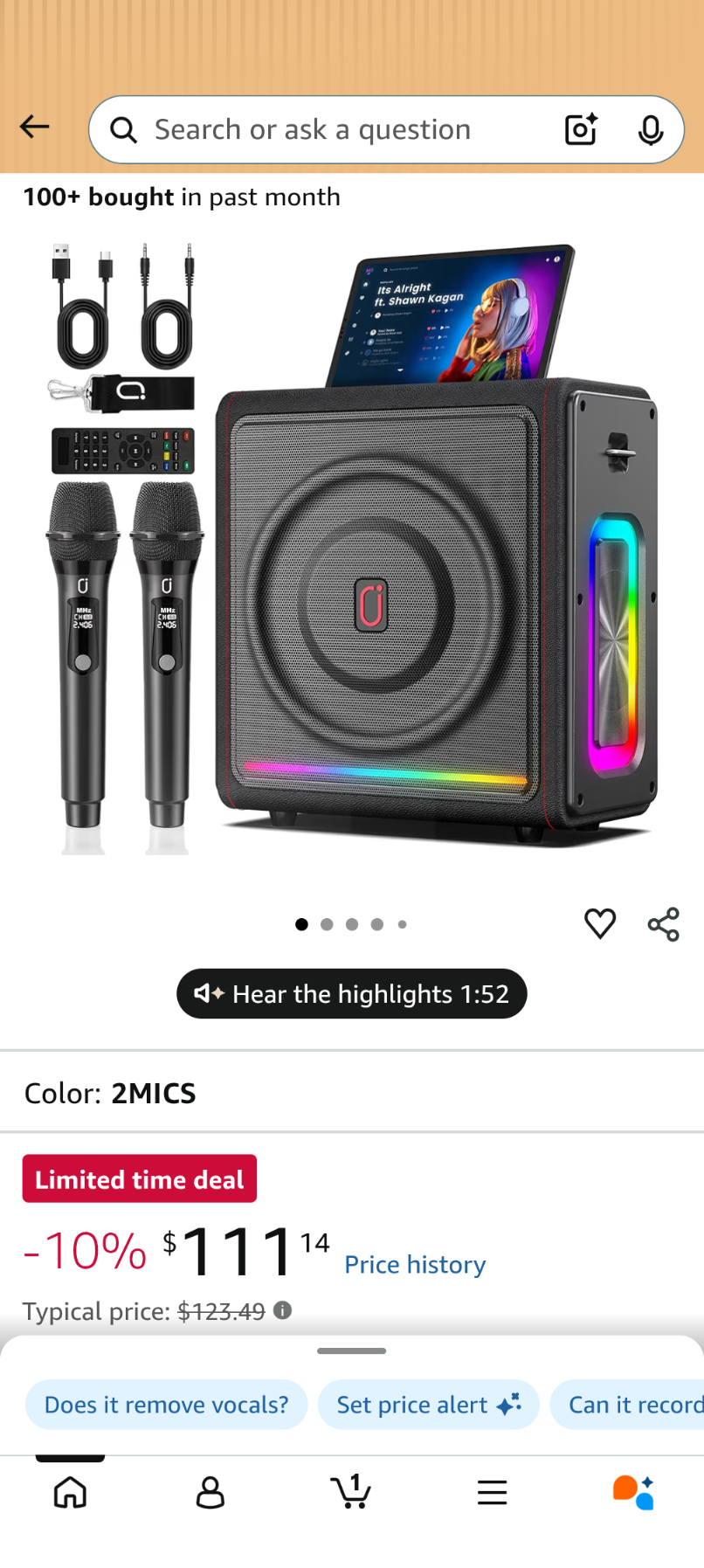
Task: Expand the suggestions sheet handle
Action: pyautogui.click(x=351, y=1350)
